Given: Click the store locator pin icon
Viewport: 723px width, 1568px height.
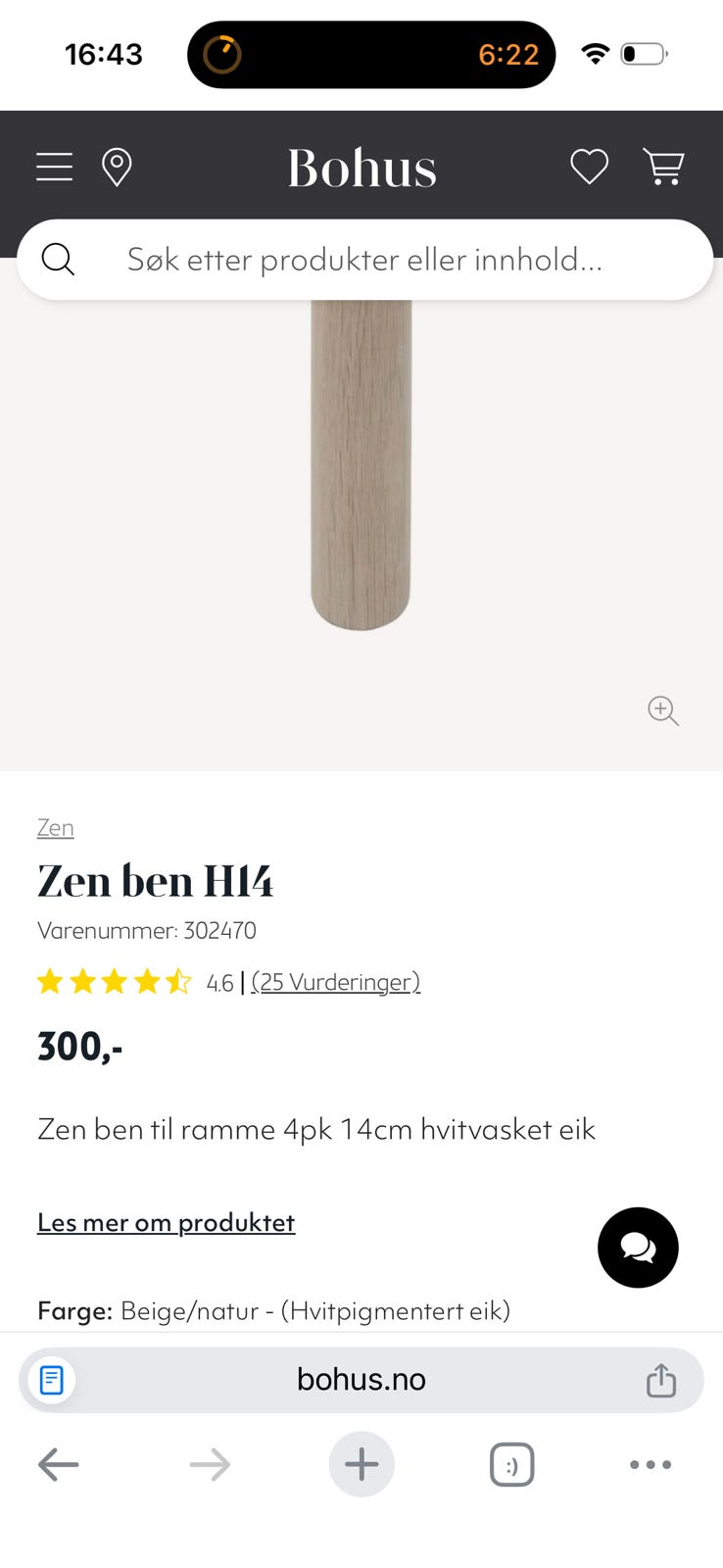Looking at the screenshot, I should point(117,167).
